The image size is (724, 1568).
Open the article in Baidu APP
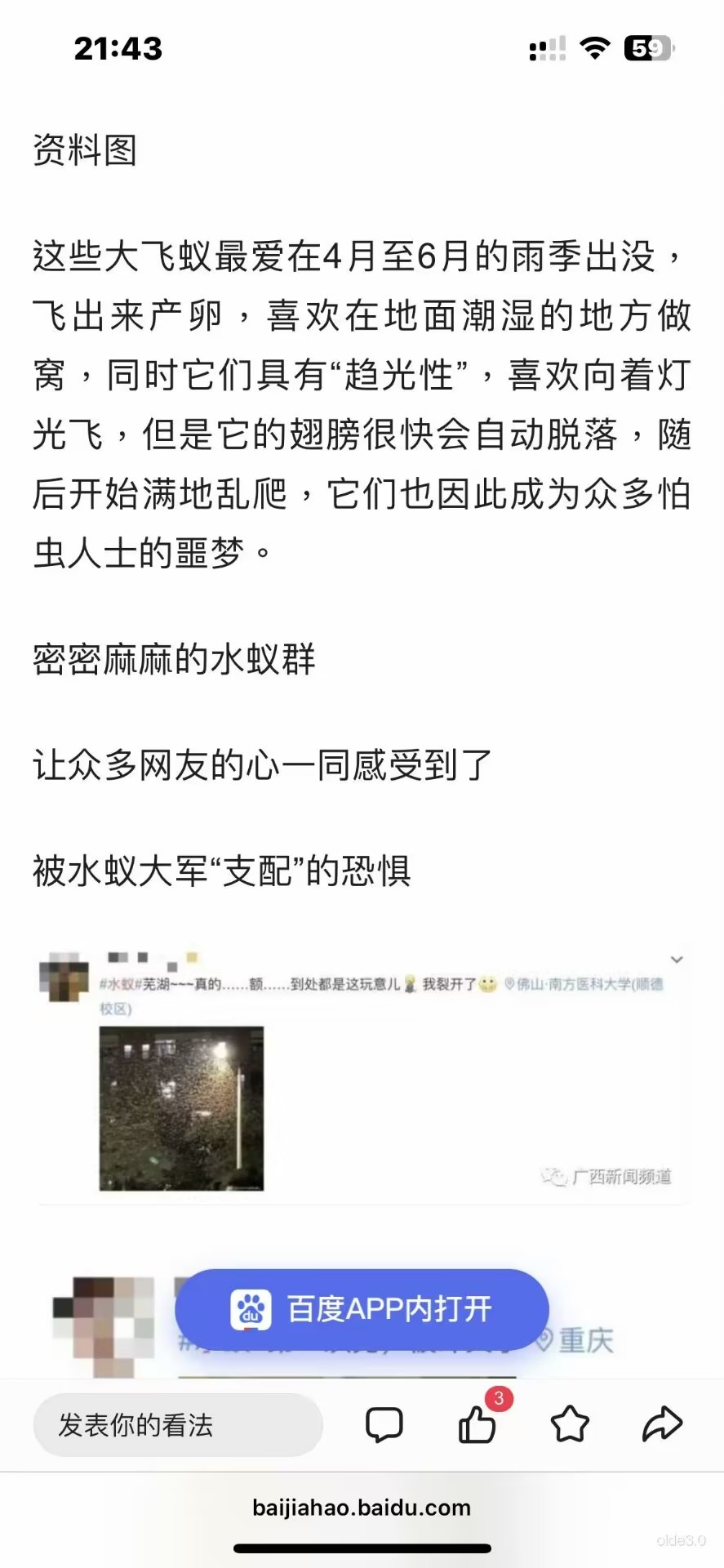362,1309
